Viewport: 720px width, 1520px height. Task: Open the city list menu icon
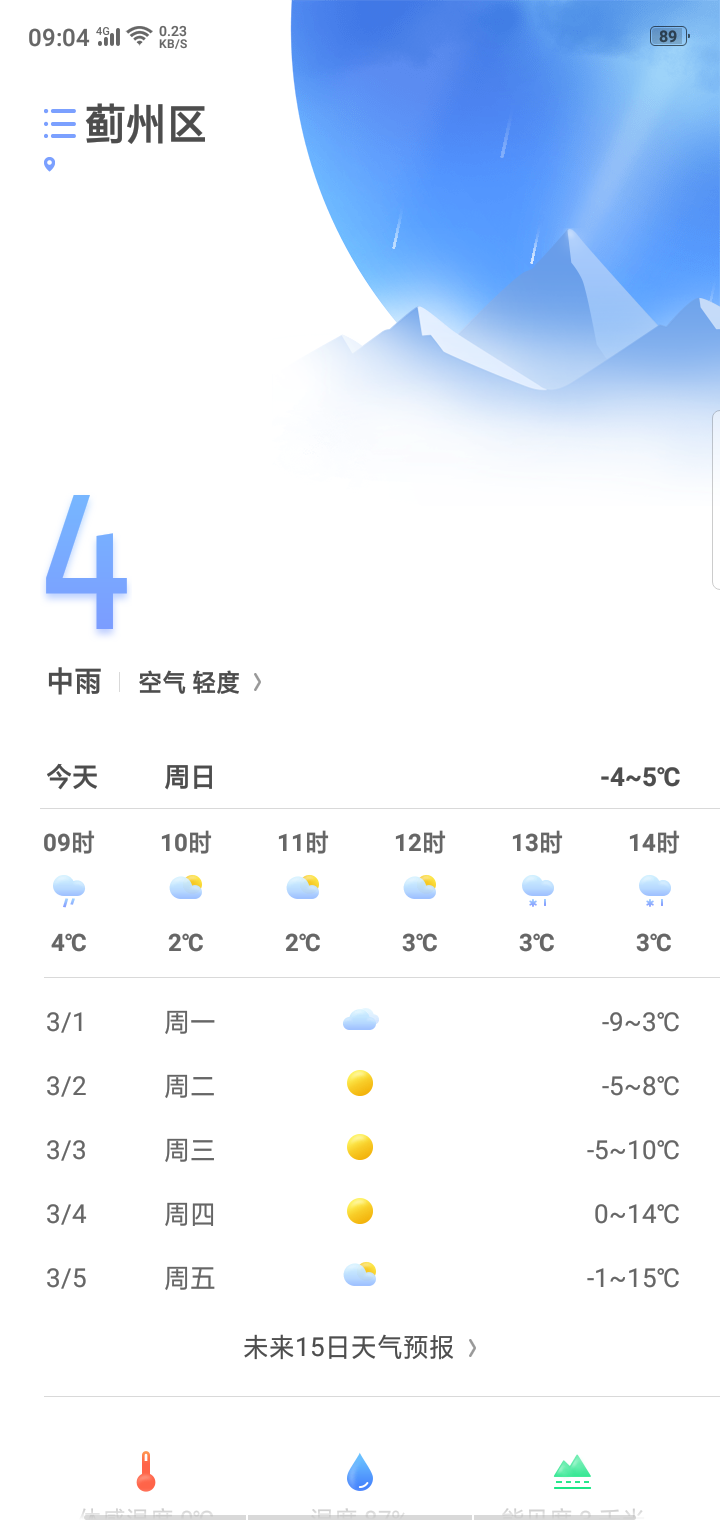coord(60,124)
